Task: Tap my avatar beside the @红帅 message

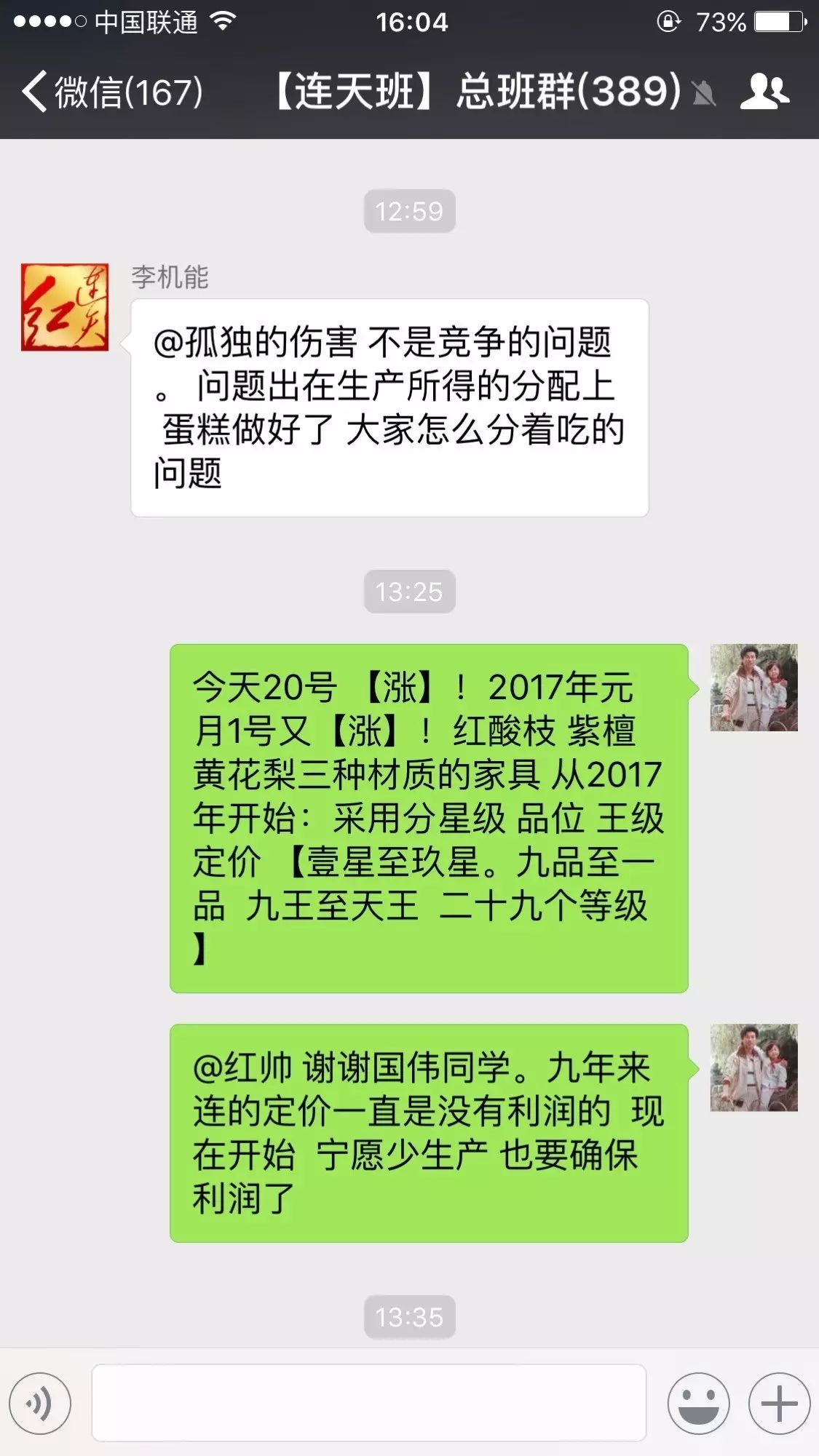Action: point(753,1067)
